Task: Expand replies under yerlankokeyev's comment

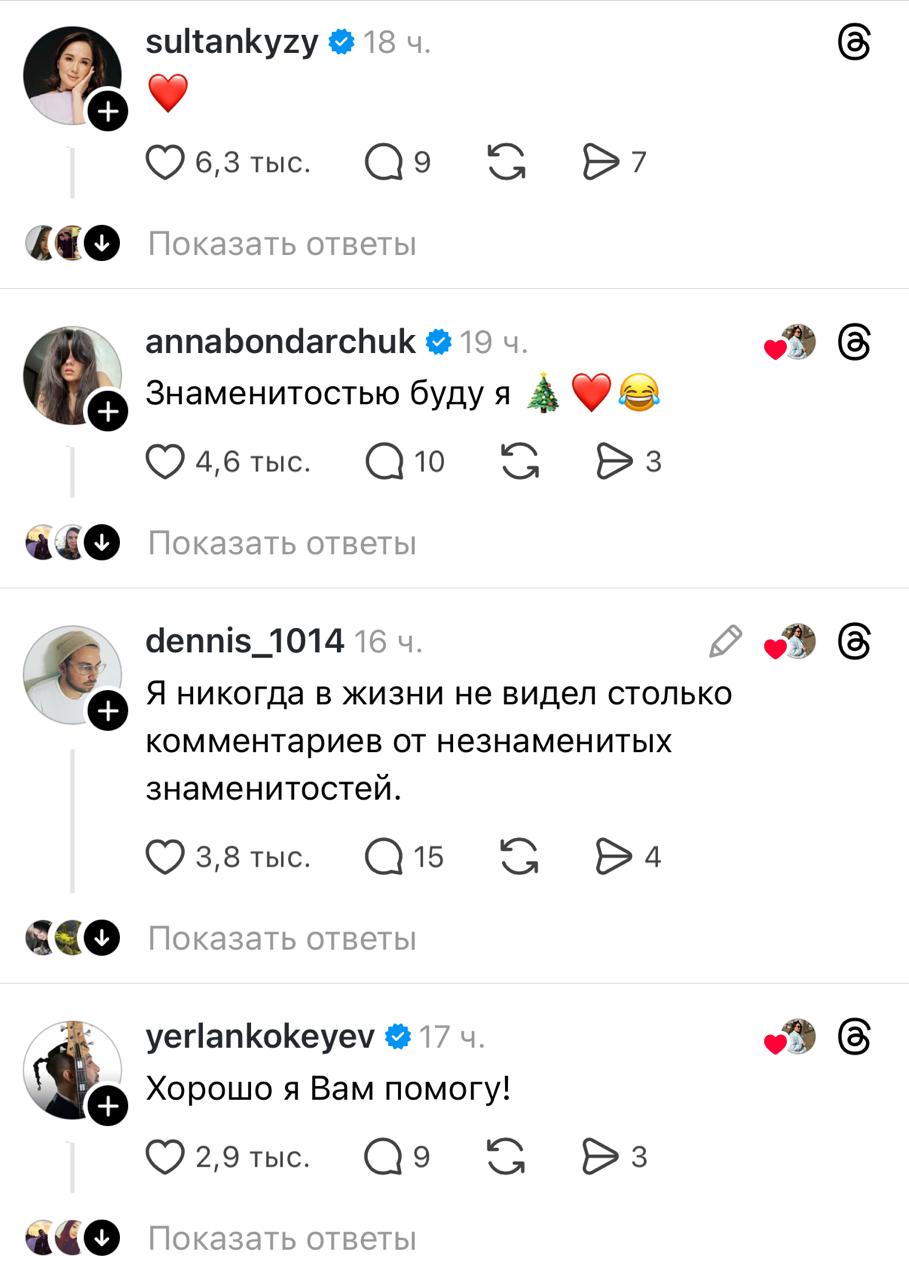Action: point(282,1239)
